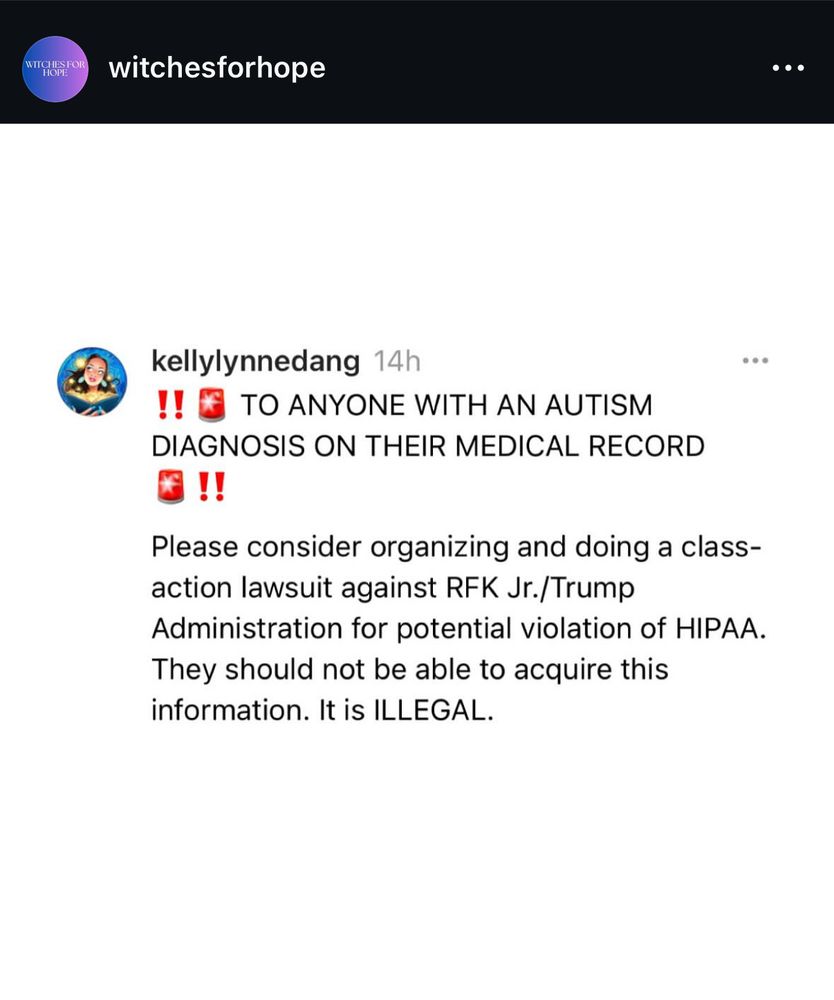This screenshot has width=834, height=1000.
Task: Open the kellylynnedang username link
Action: (x=255, y=362)
